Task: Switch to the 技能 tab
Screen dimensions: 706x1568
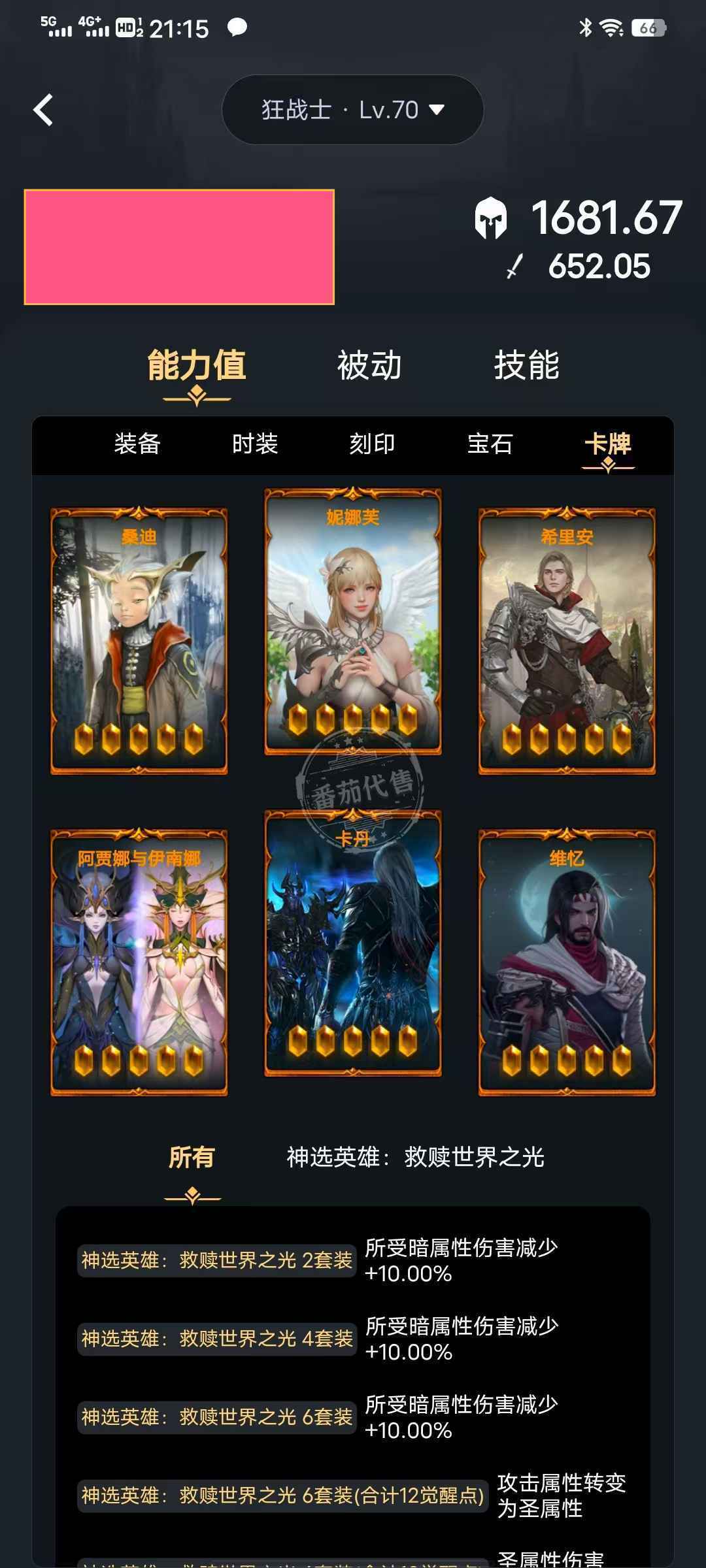Action: (526, 365)
